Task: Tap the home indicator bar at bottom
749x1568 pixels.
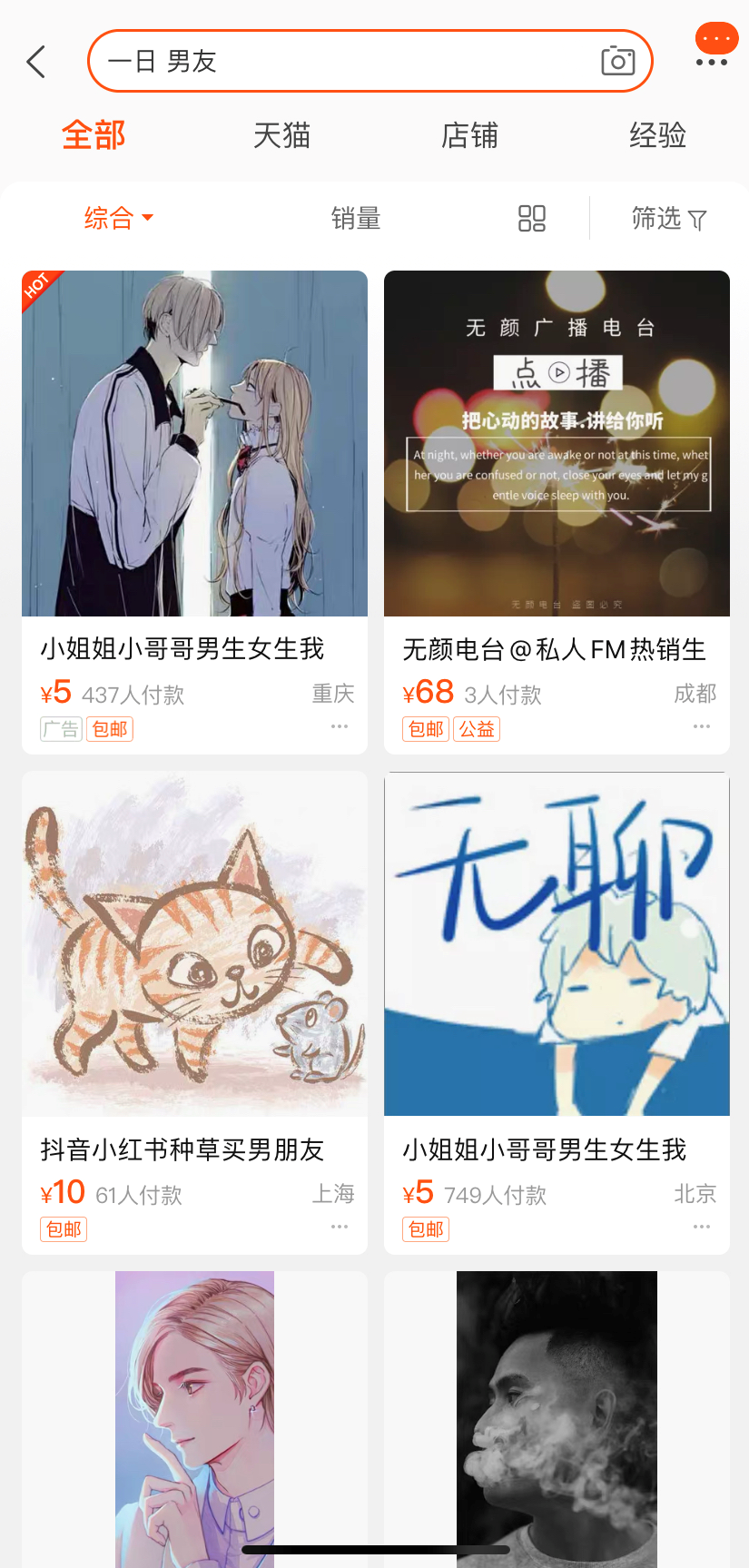Action: click(x=374, y=1546)
